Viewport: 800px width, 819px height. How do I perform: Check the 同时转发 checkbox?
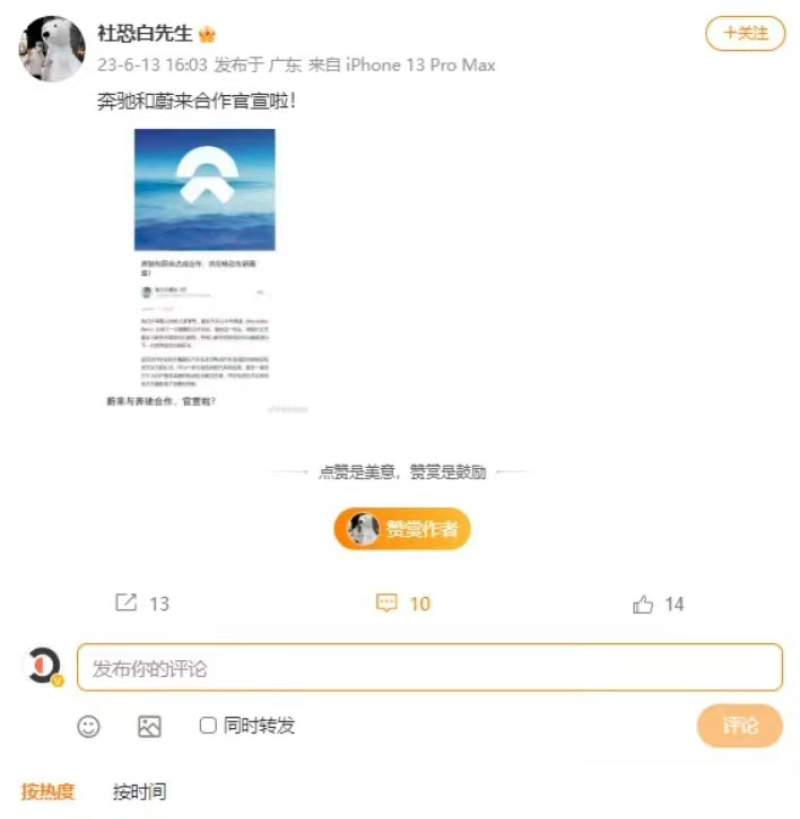tap(208, 725)
